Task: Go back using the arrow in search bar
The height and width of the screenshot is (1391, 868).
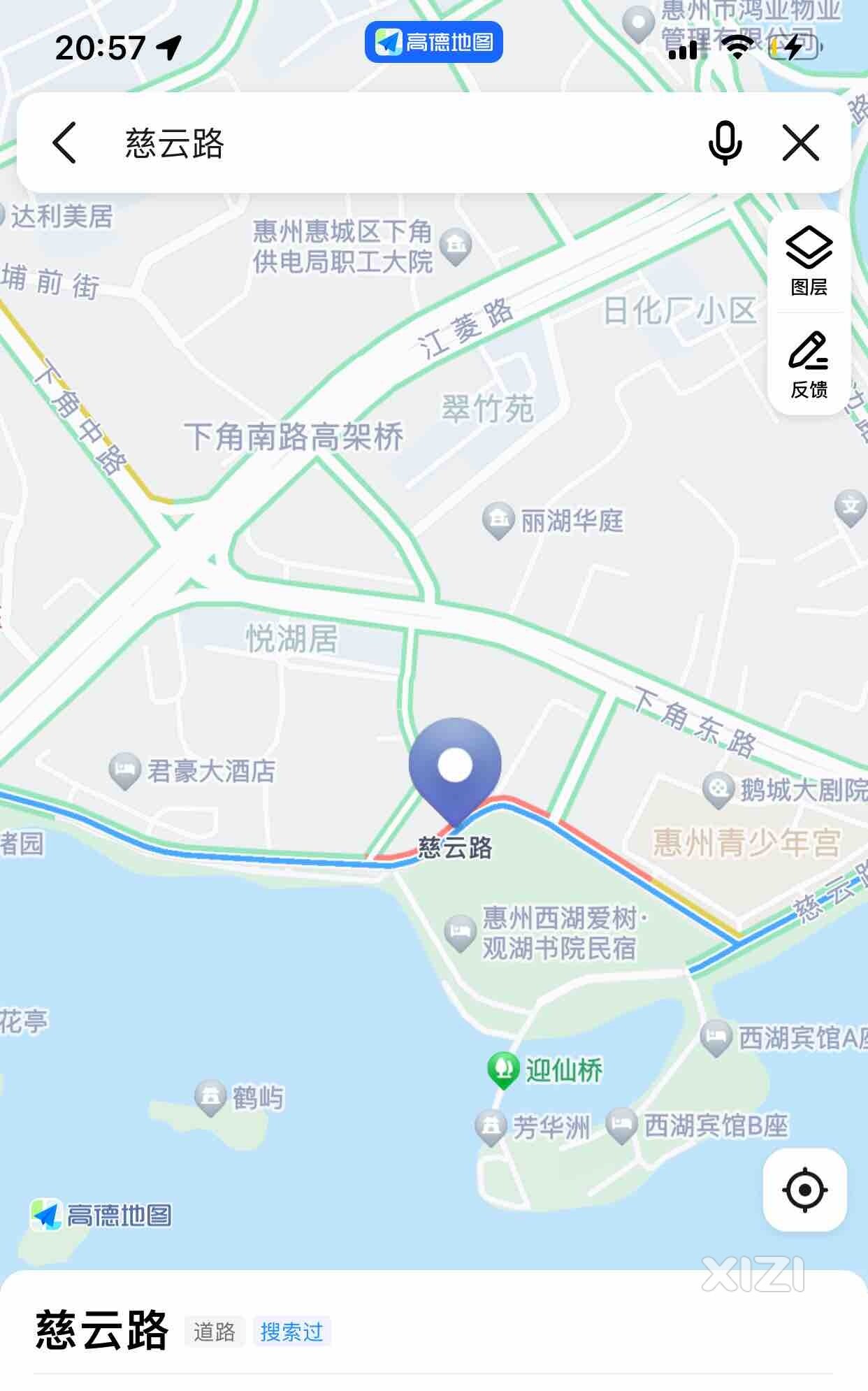Action: tap(64, 143)
